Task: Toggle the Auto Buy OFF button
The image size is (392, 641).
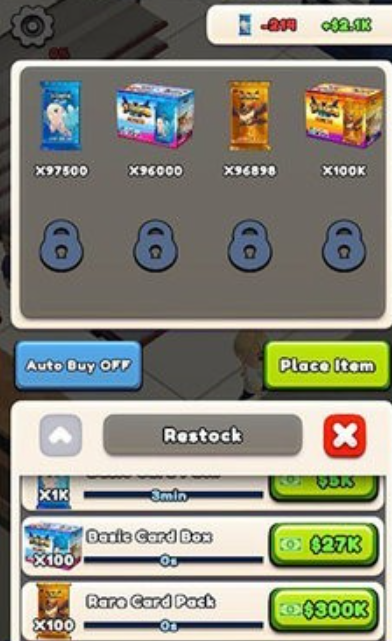Action: 78,365
